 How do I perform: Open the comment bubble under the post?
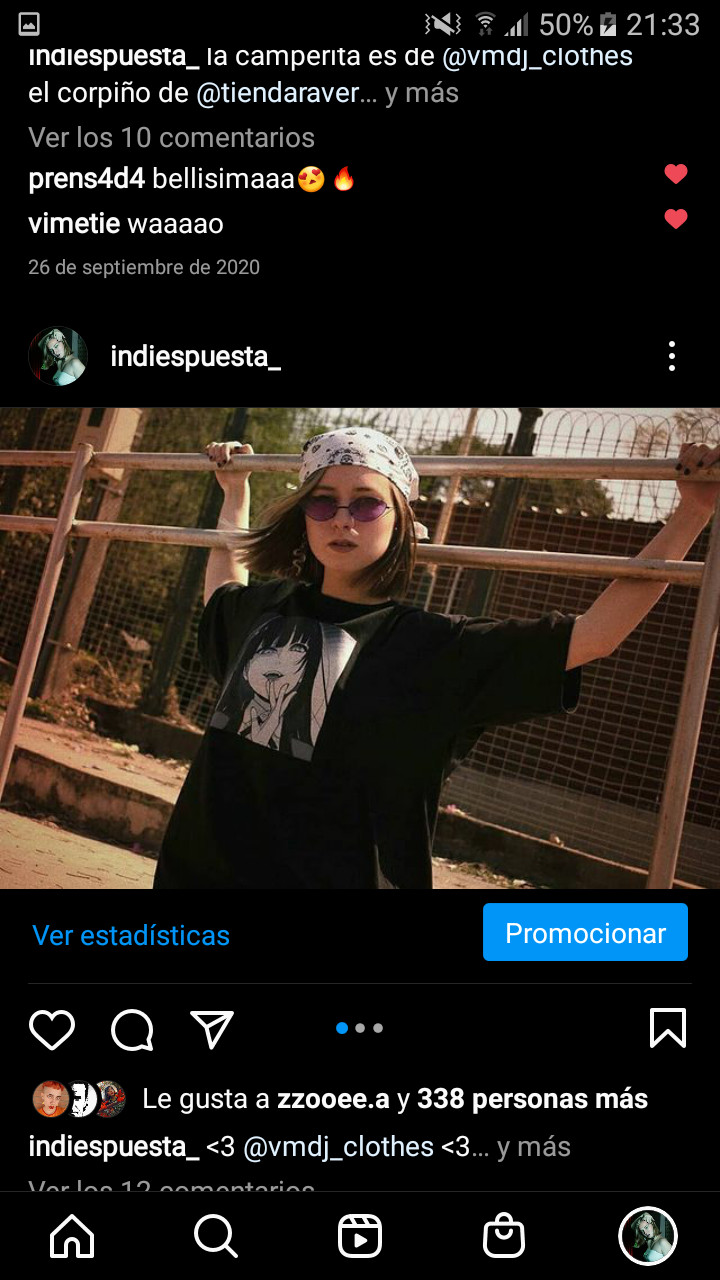click(x=132, y=1029)
